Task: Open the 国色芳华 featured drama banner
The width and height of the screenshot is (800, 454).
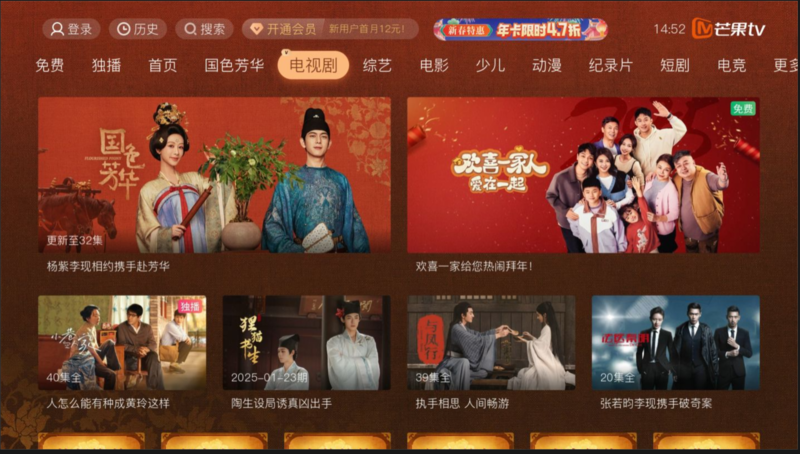Action: [214, 175]
